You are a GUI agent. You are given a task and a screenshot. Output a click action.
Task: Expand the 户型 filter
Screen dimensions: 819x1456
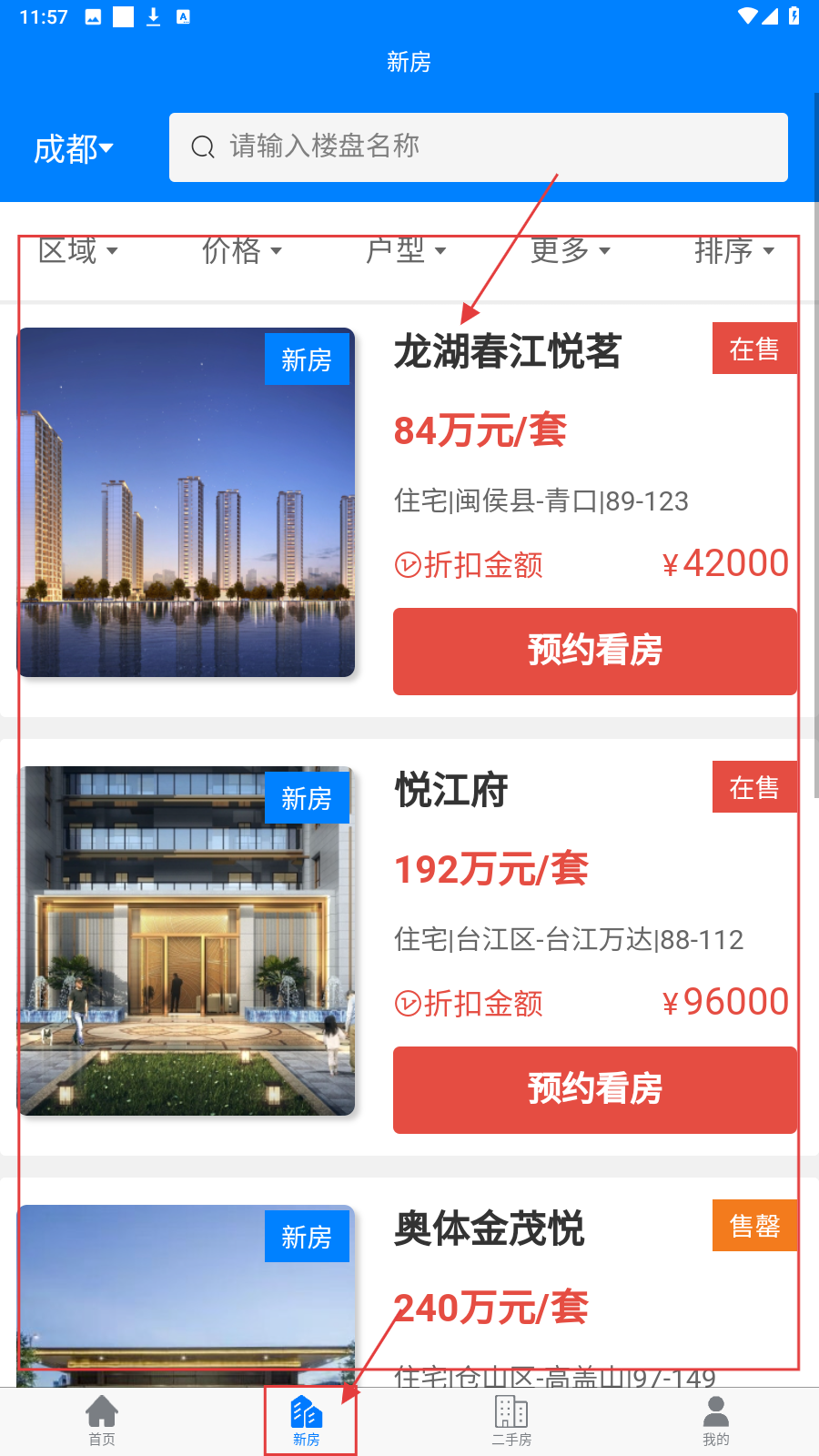406,250
